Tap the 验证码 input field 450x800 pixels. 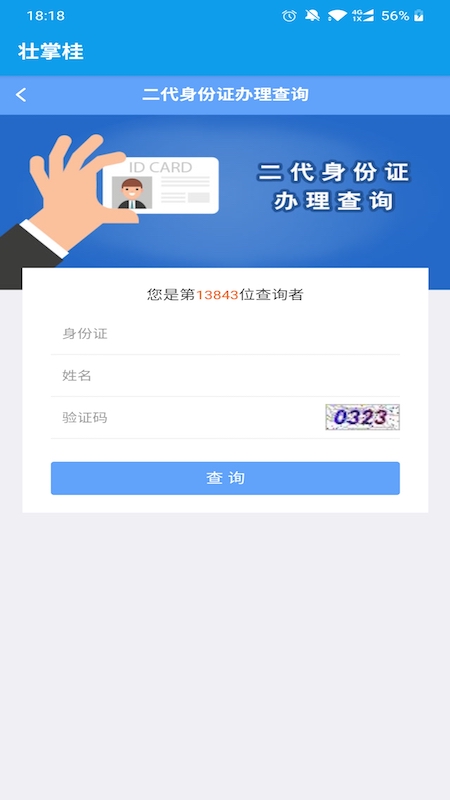coord(187,418)
